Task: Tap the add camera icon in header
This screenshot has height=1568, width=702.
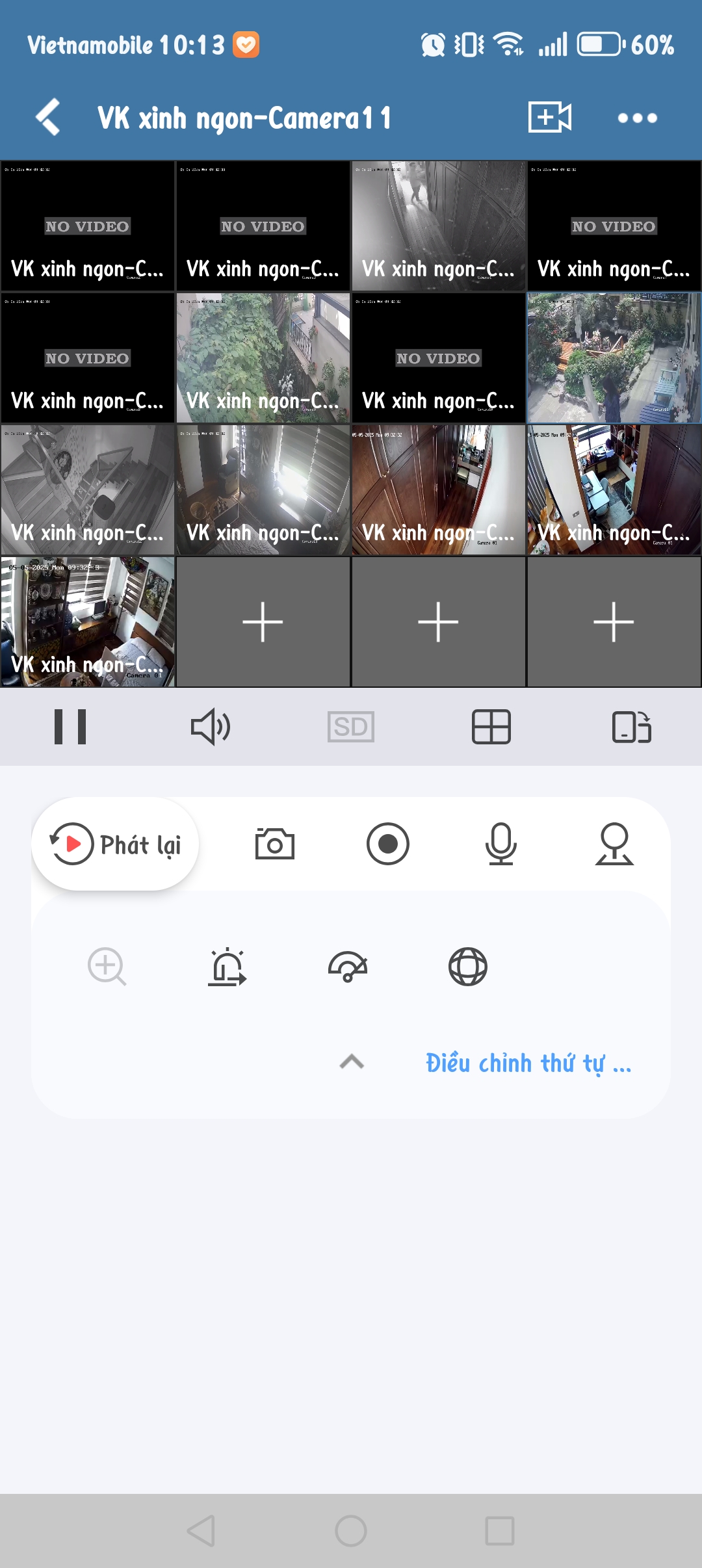Action: 549,118
